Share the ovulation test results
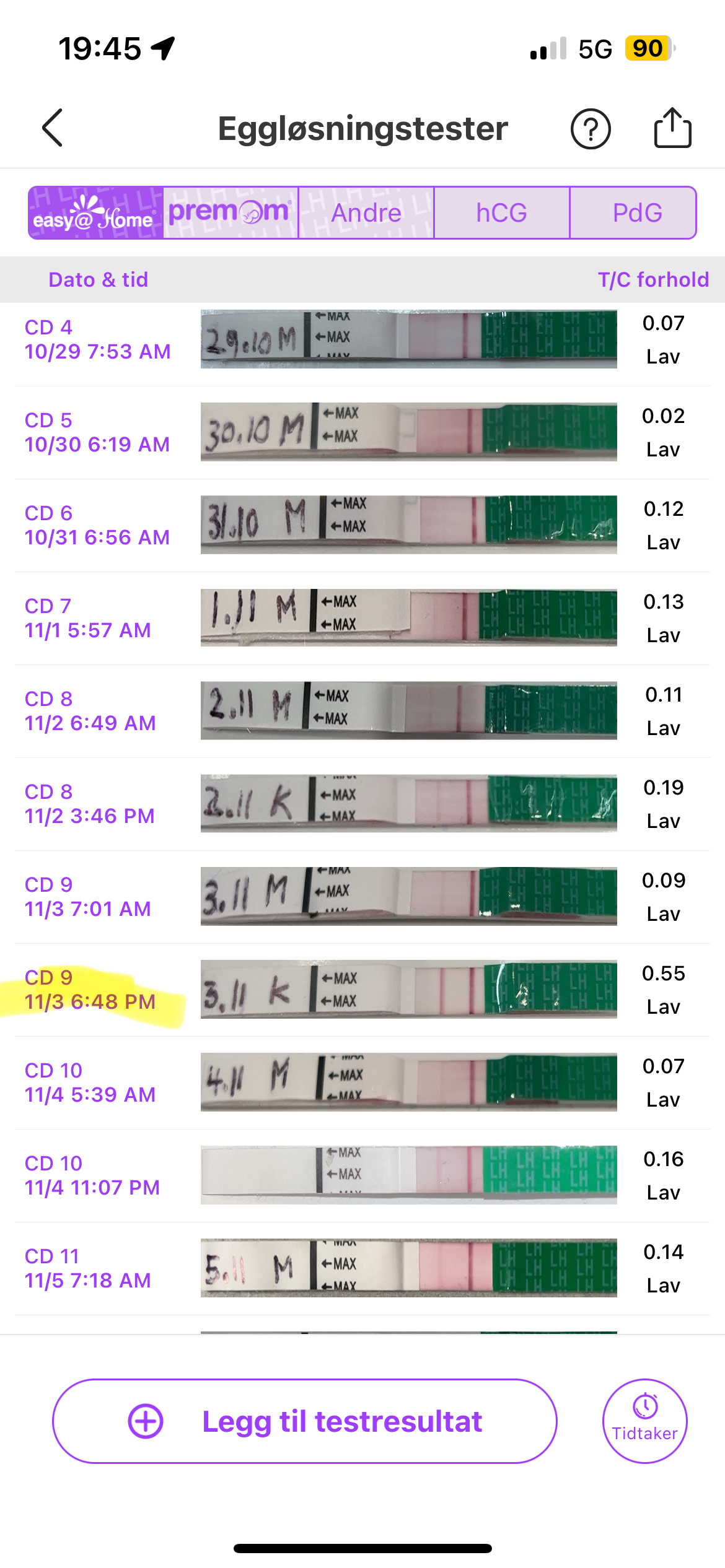The width and height of the screenshot is (725, 1568). tap(672, 128)
